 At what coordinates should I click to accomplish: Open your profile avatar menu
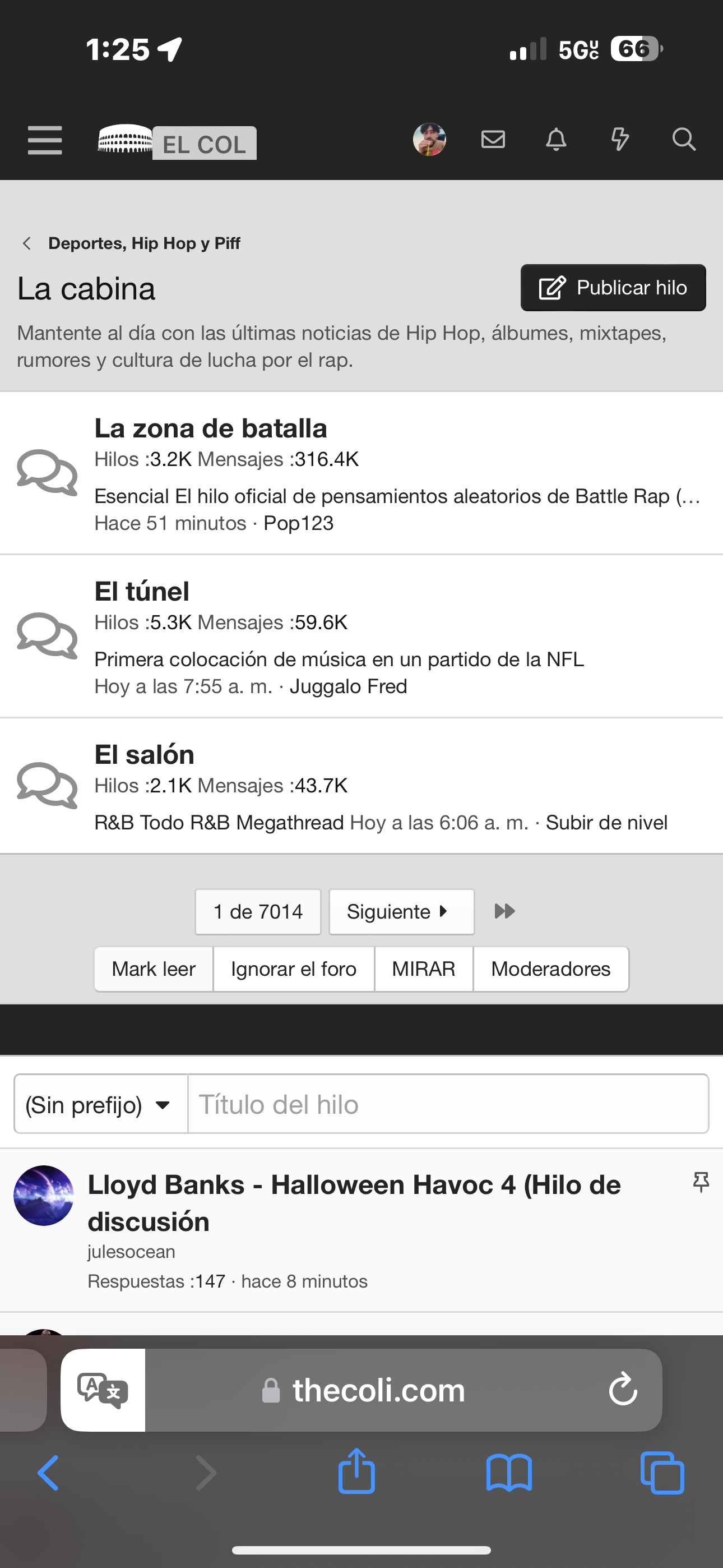(429, 140)
